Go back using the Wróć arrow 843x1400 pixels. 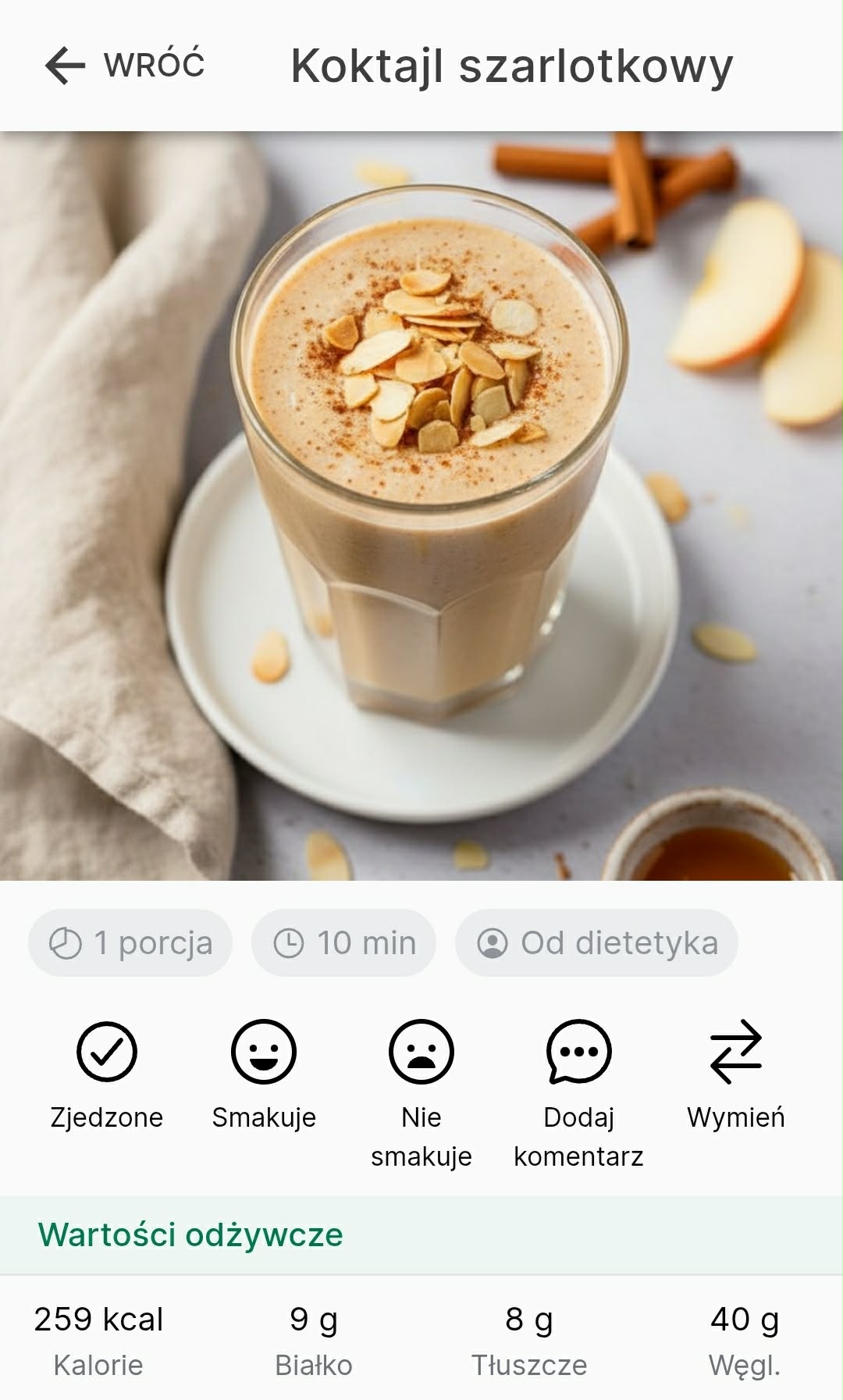point(66,65)
